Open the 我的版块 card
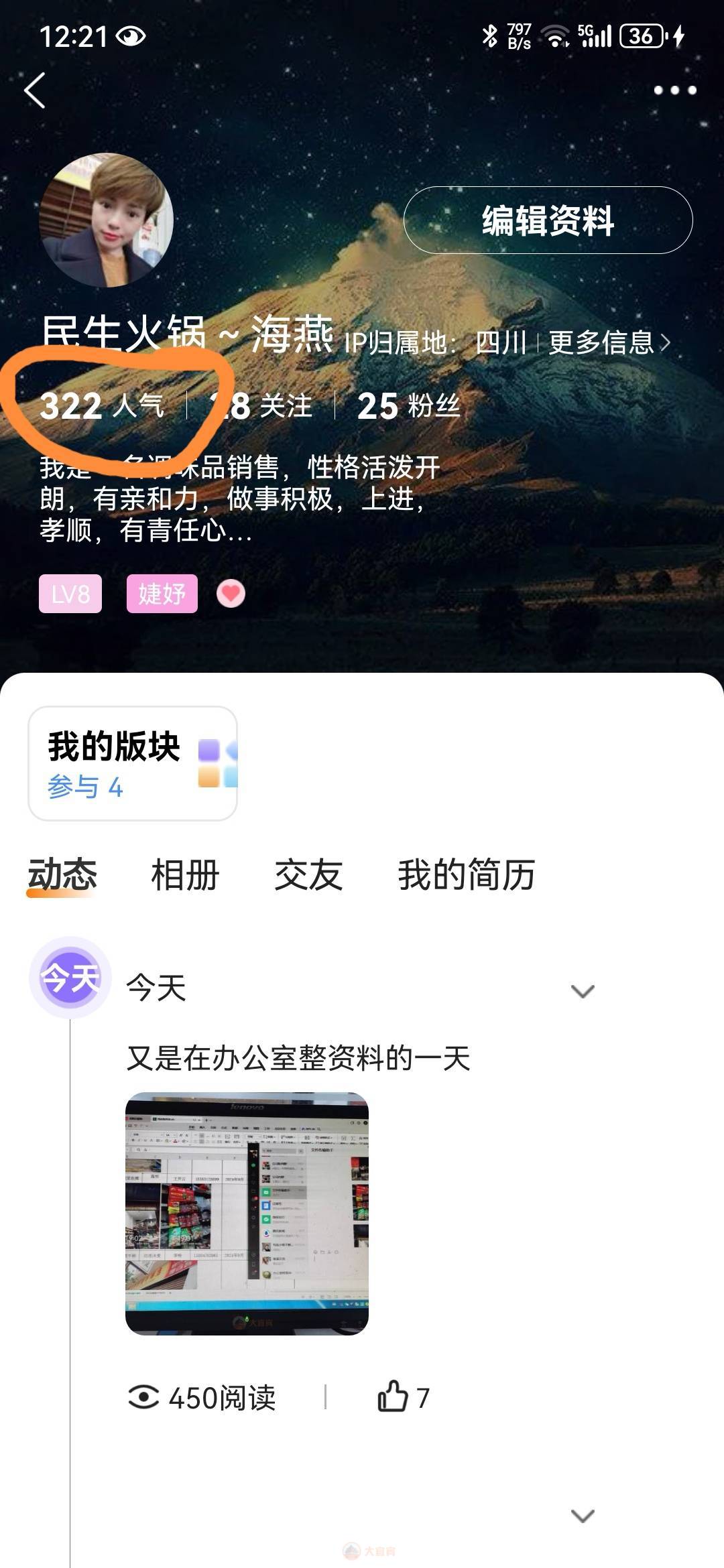The height and width of the screenshot is (1568, 724). click(x=133, y=764)
